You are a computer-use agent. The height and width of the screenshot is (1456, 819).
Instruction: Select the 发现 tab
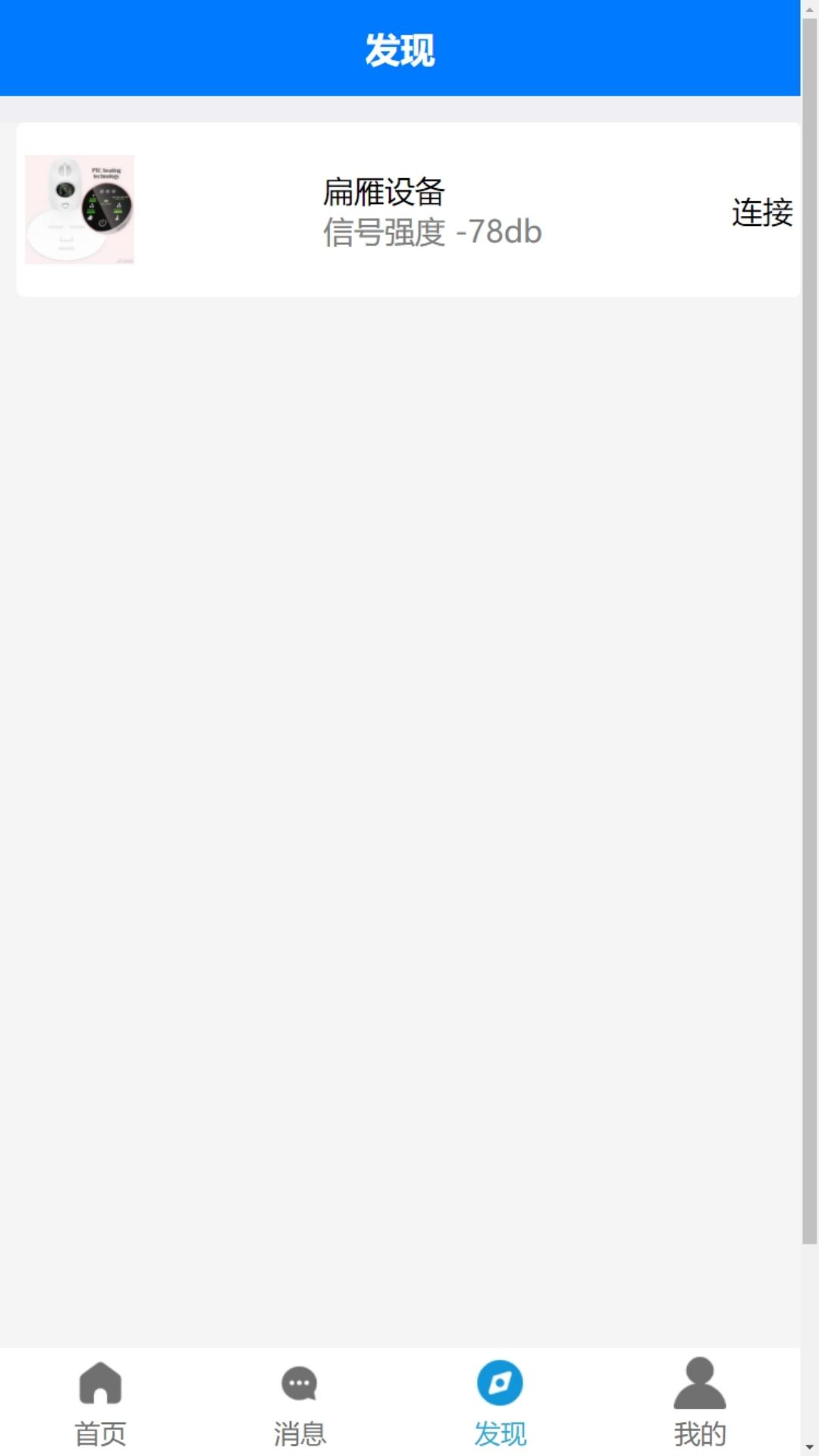coord(500,1403)
